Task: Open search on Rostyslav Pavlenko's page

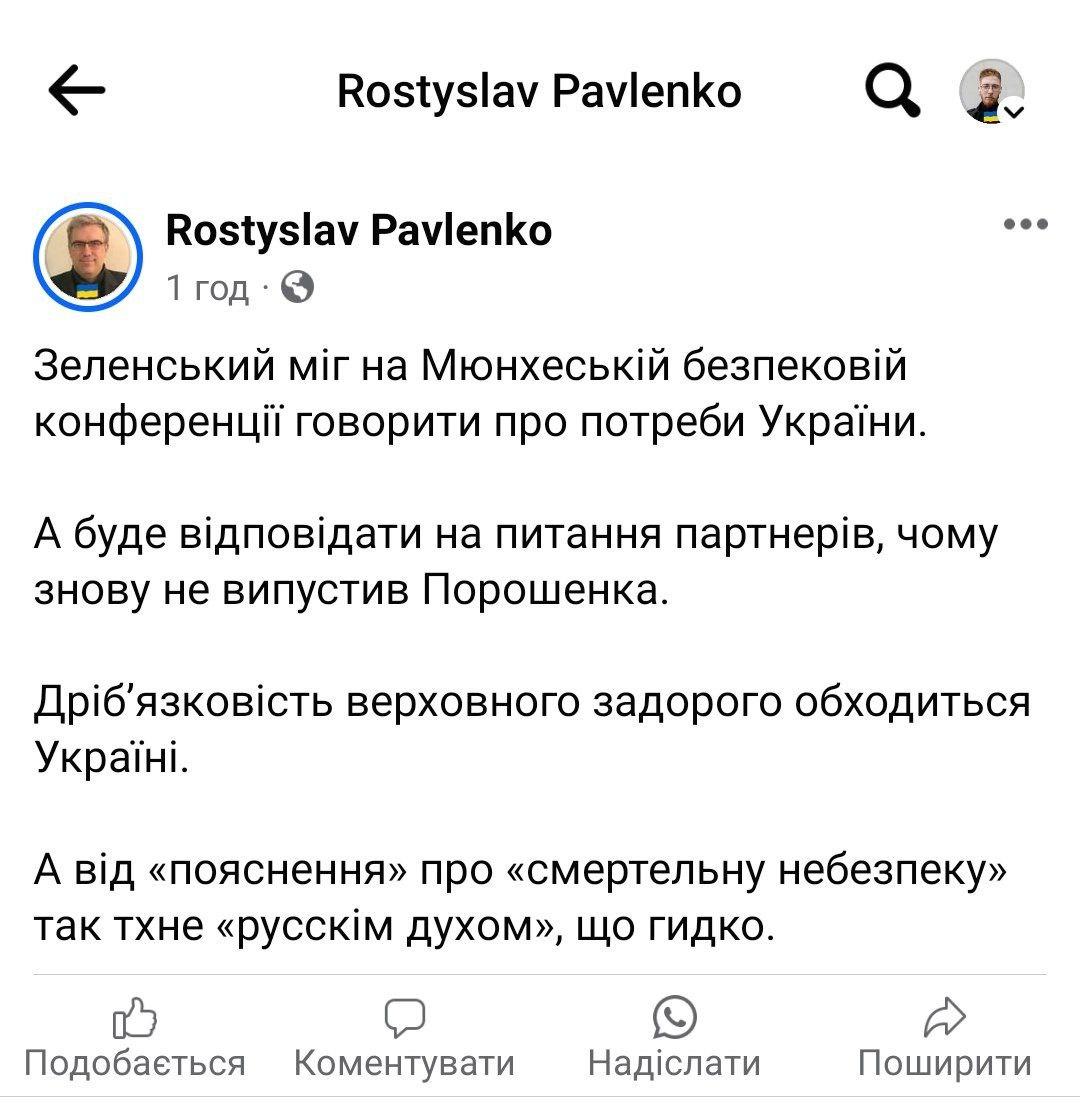Action: pyautogui.click(x=891, y=93)
